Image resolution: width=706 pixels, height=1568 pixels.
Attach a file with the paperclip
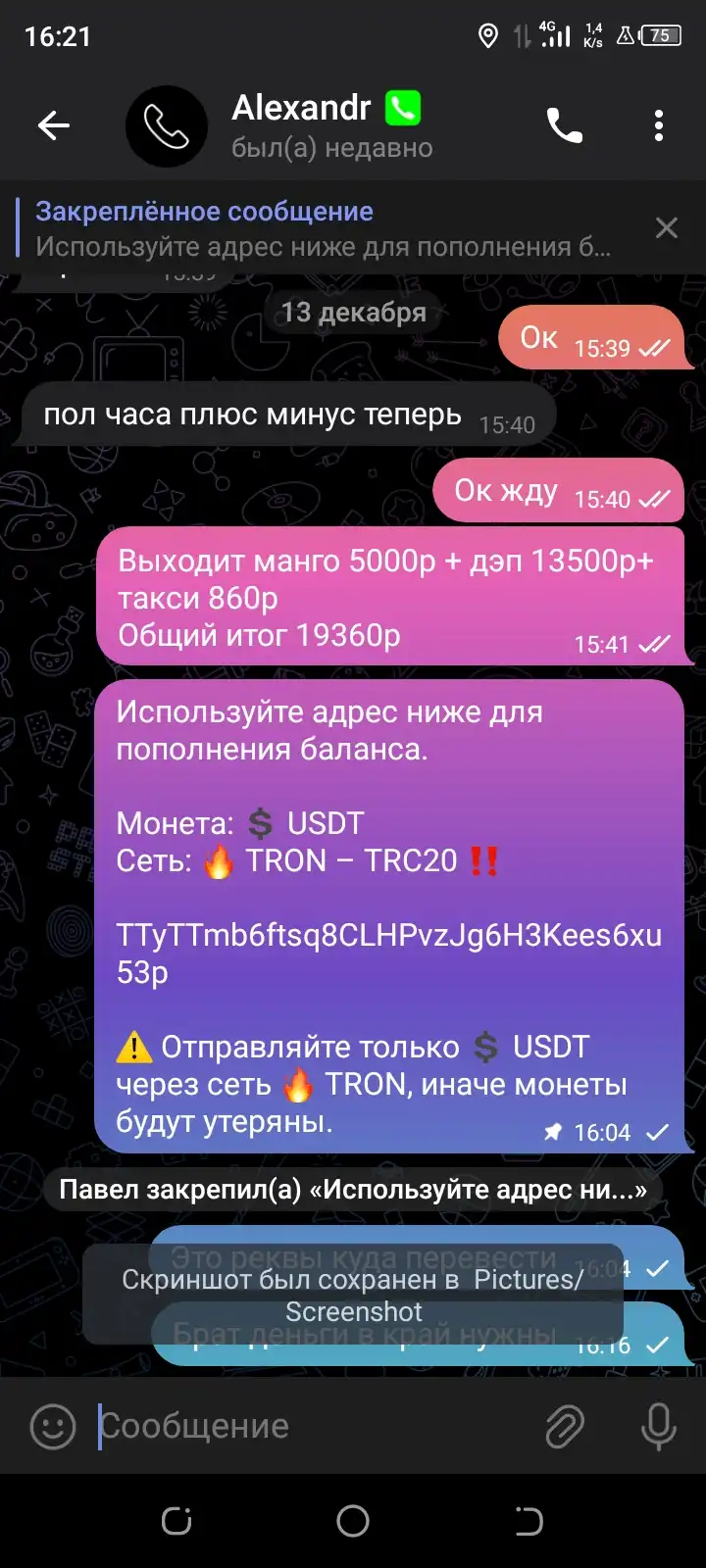point(565,1426)
